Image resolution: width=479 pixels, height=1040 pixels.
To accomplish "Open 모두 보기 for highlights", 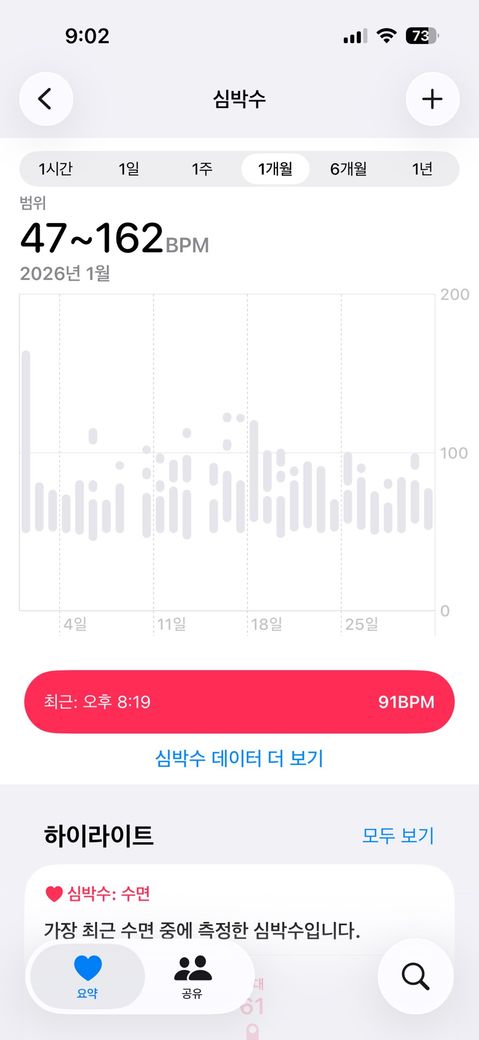I will point(398,836).
